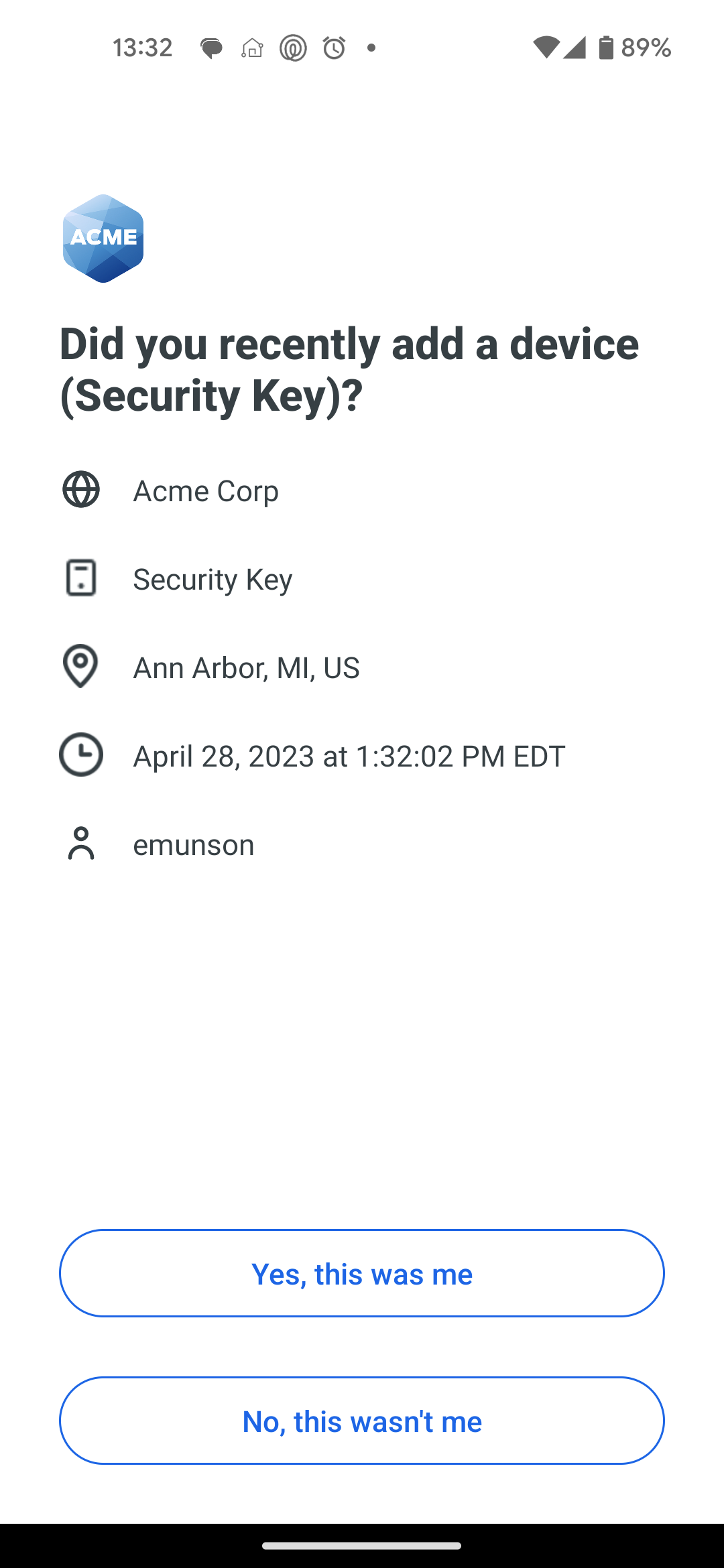Click the messages notification icon in the status bar
The height and width of the screenshot is (1568, 724).
(213, 47)
